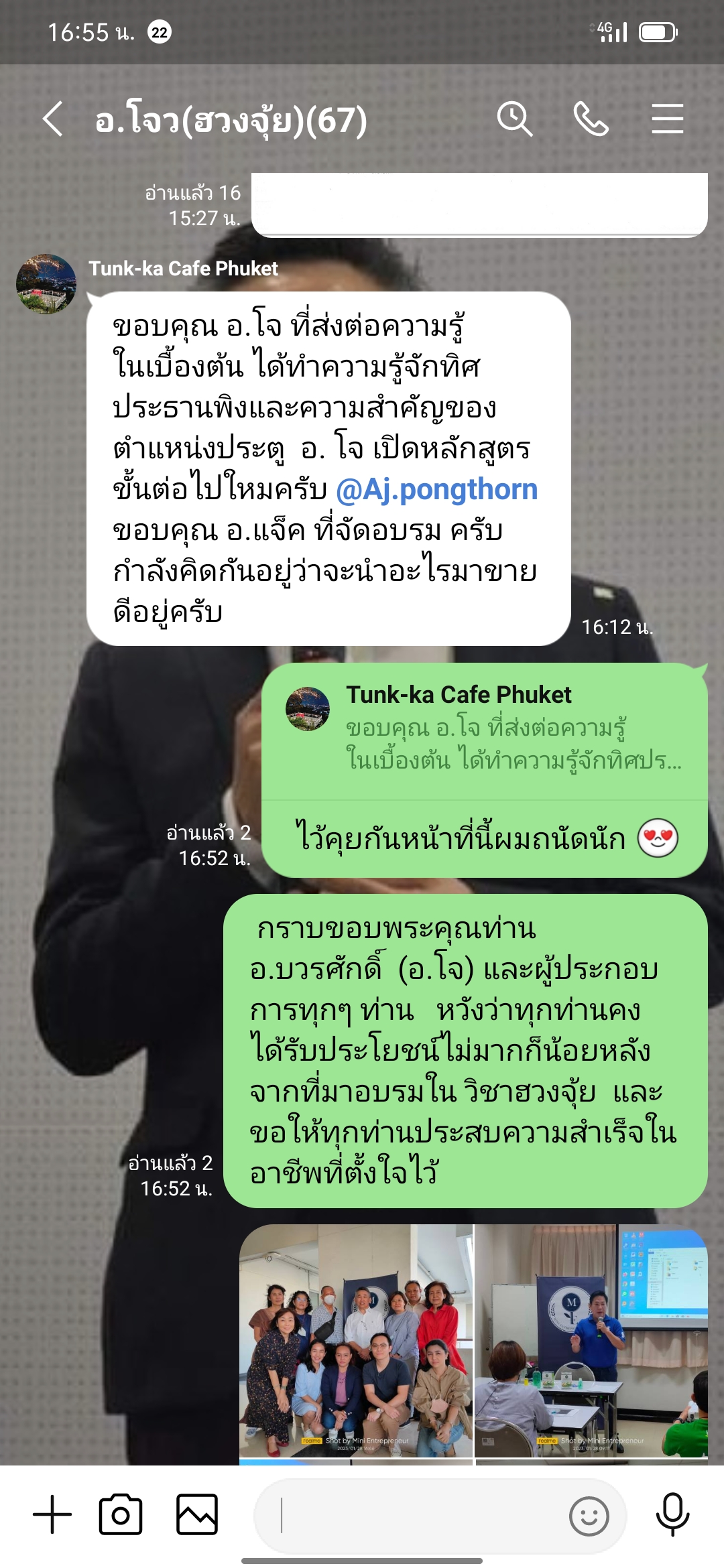Open the emoji and sticker picker
This screenshot has width=724, height=1568.
click(x=589, y=1516)
